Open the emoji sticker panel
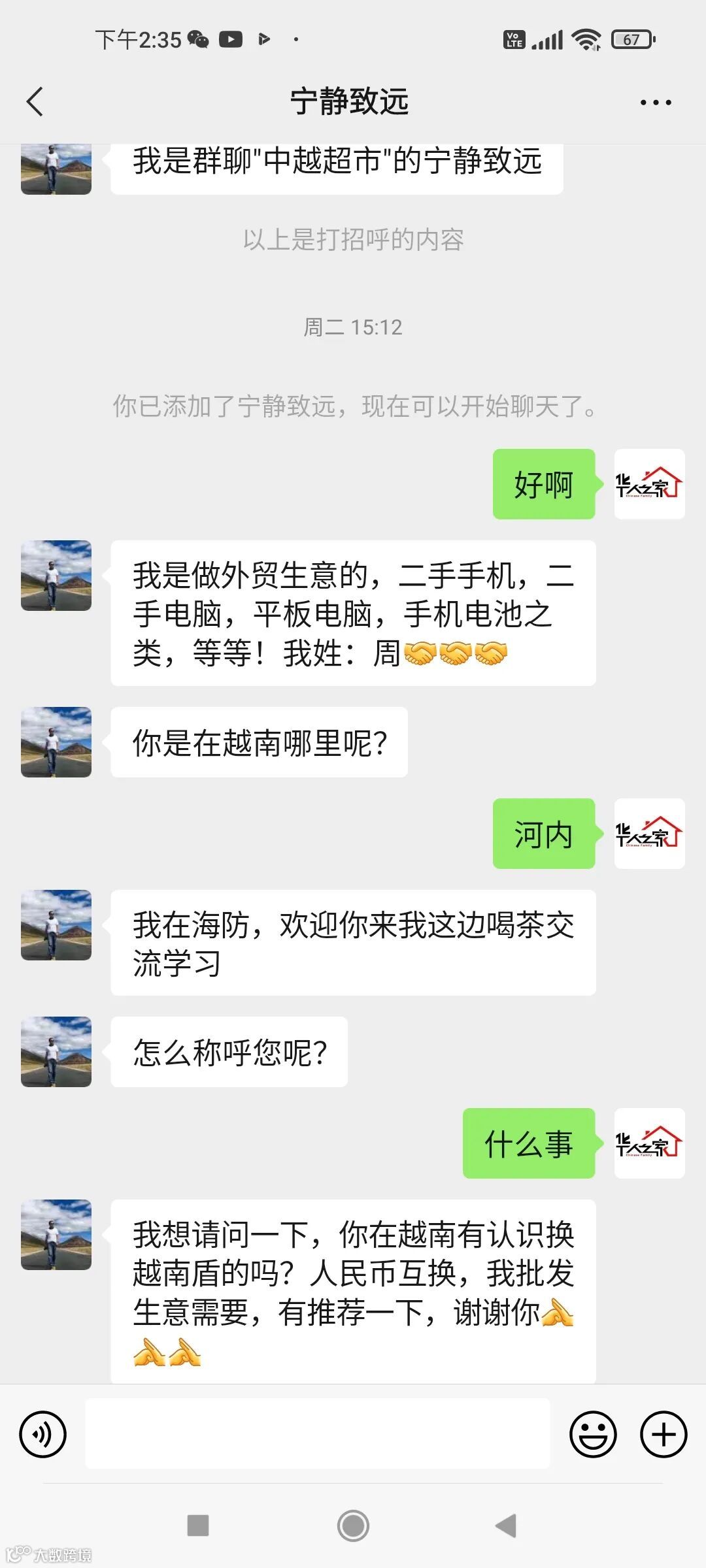The width and height of the screenshot is (706, 1568). click(593, 1435)
